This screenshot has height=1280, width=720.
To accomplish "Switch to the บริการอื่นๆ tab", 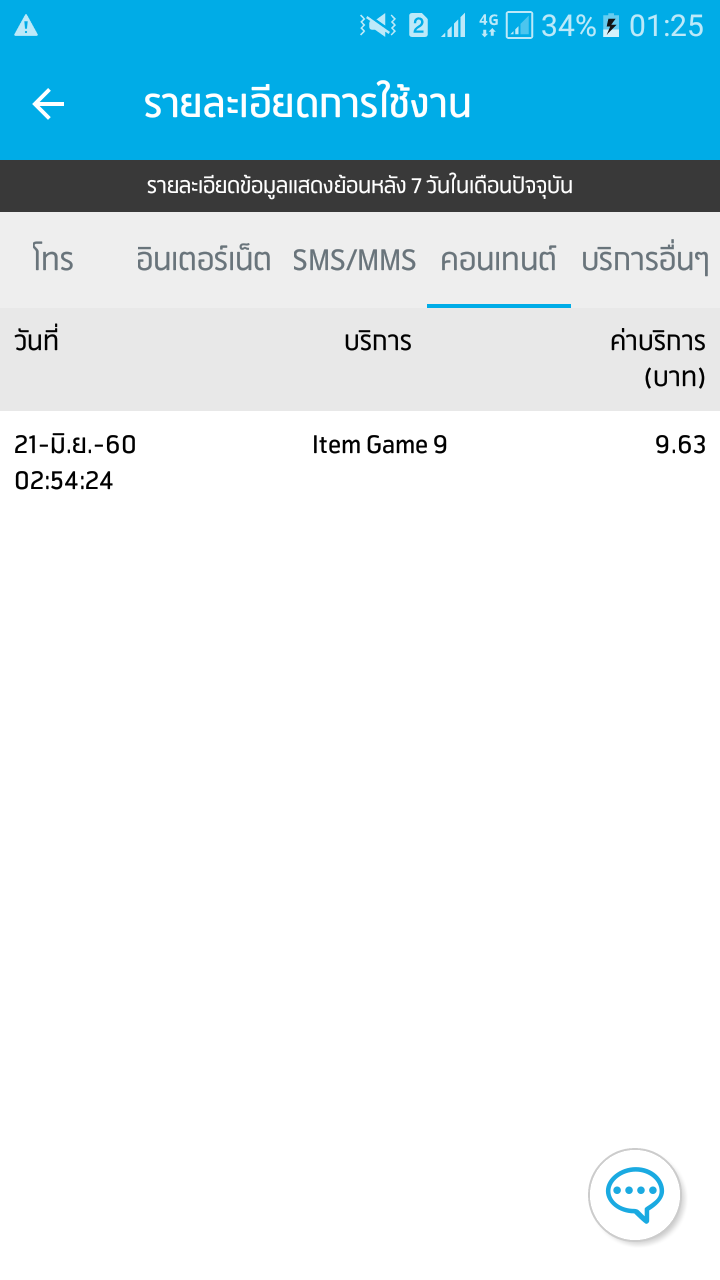I will click(x=645, y=260).
